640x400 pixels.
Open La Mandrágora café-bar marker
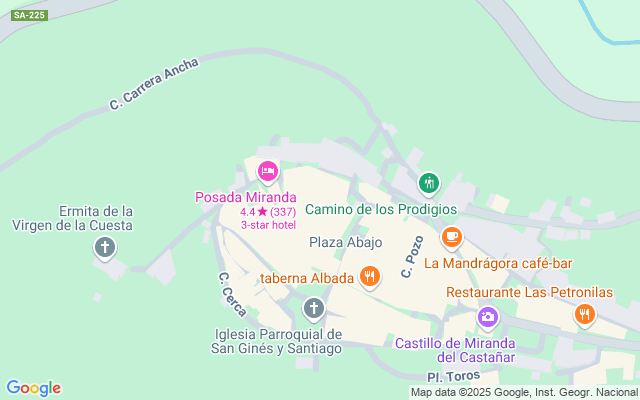[x=452, y=237]
